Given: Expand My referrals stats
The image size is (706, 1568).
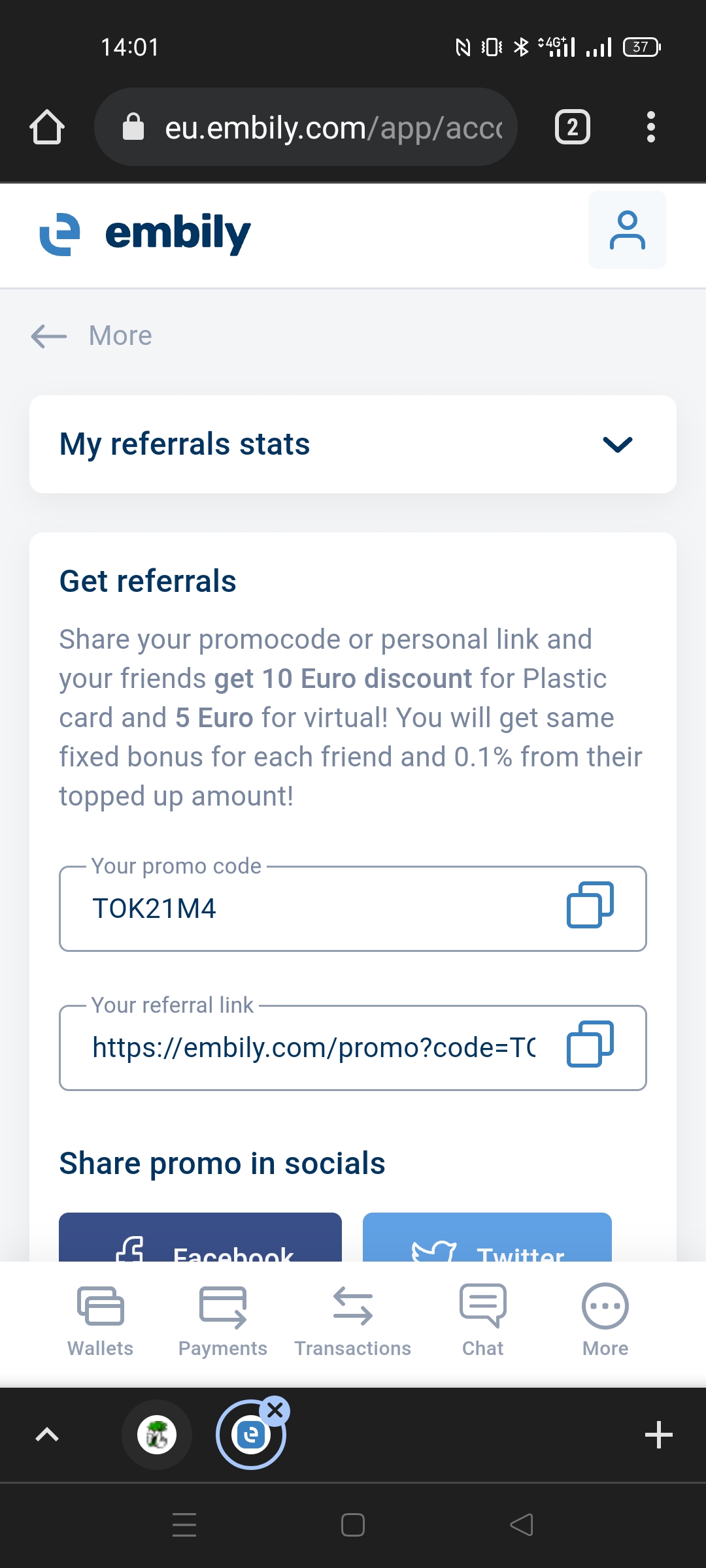Looking at the screenshot, I should point(353,444).
